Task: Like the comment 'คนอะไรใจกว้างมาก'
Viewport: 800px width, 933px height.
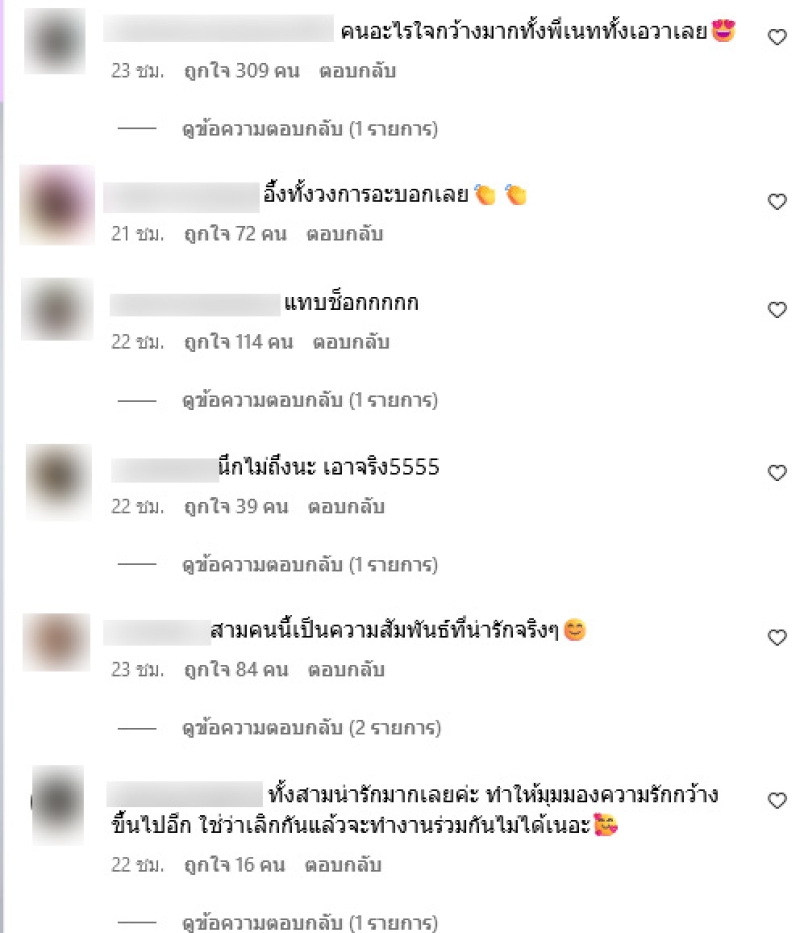Action: [x=777, y=37]
